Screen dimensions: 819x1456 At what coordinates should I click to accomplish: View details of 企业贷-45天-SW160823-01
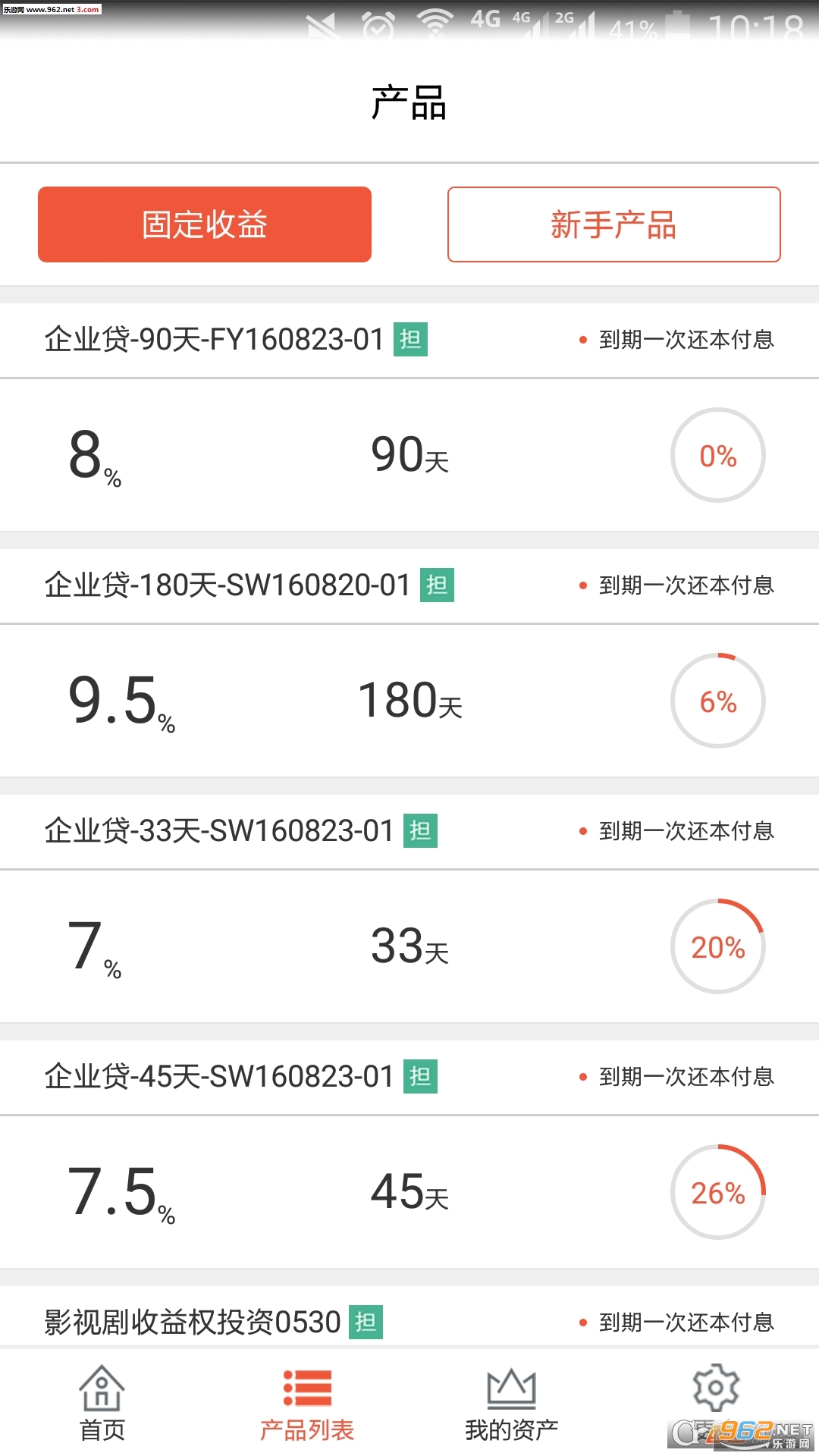(219, 1076)
